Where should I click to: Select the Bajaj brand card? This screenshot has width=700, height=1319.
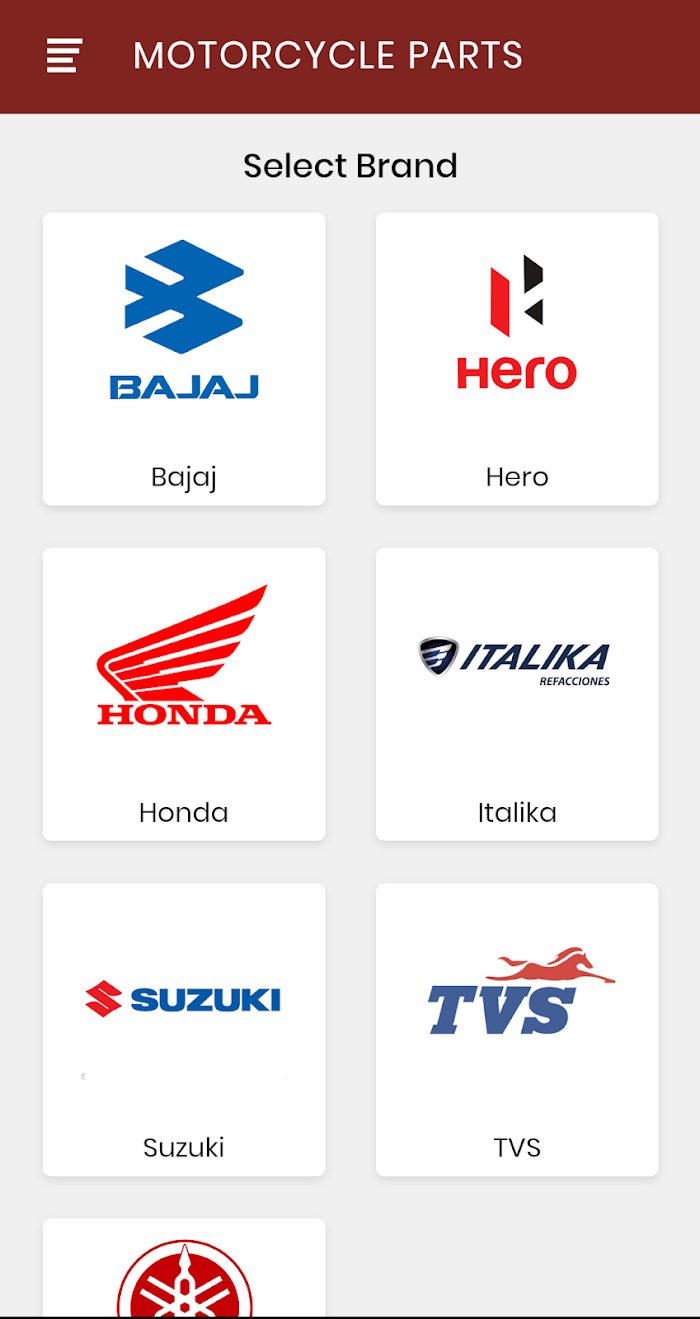pos(184,359)
